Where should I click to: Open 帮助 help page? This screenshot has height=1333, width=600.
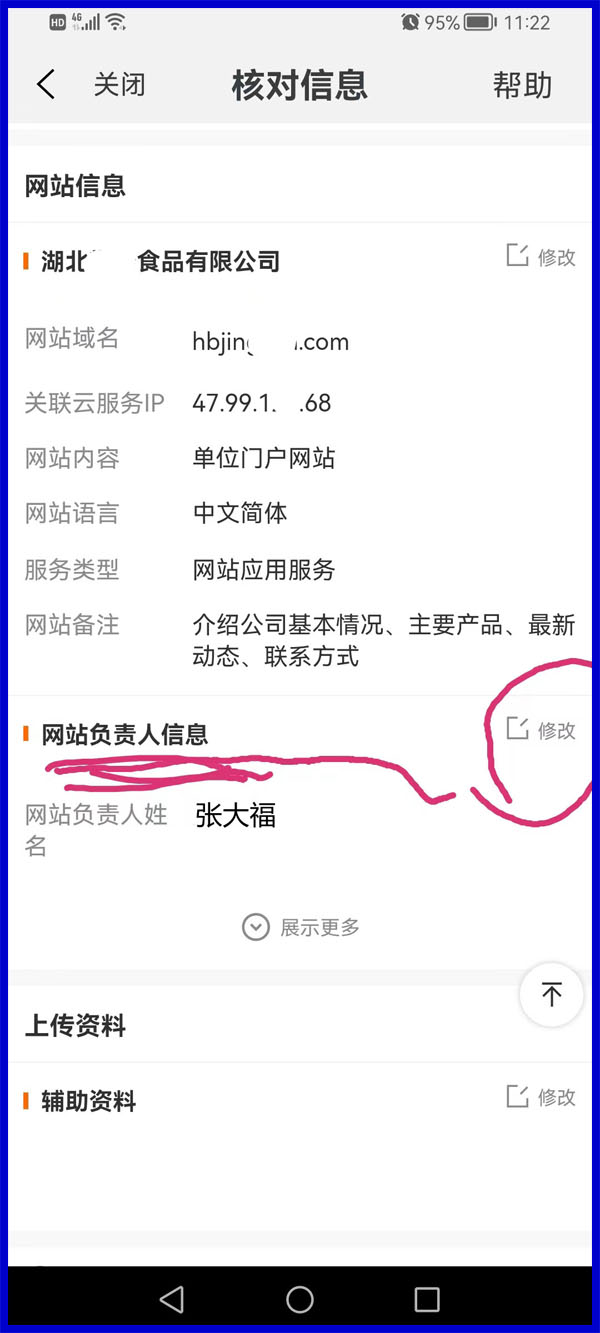click(522, 85)
